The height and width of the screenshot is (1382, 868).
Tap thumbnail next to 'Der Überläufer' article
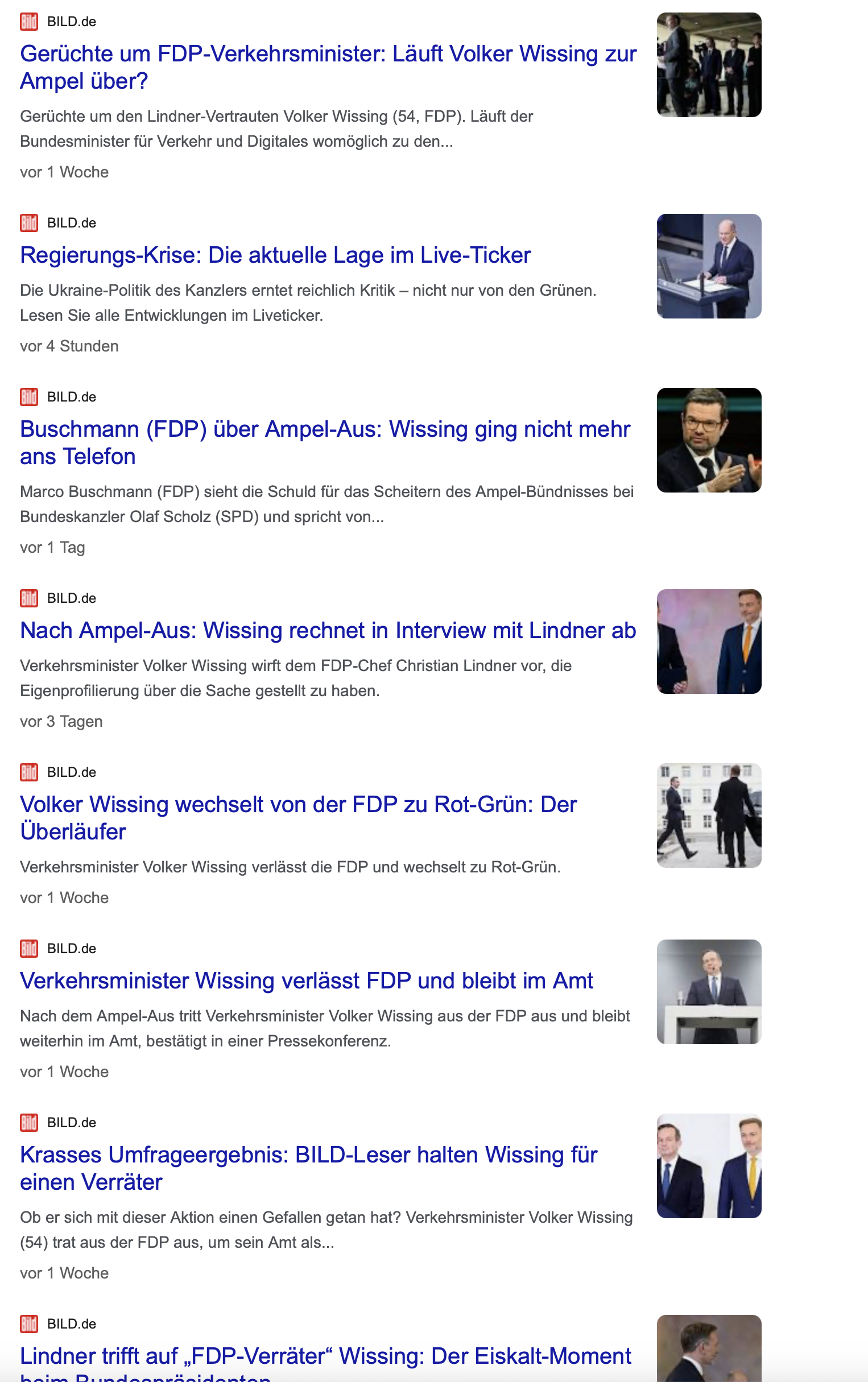[x=708, y=816]
